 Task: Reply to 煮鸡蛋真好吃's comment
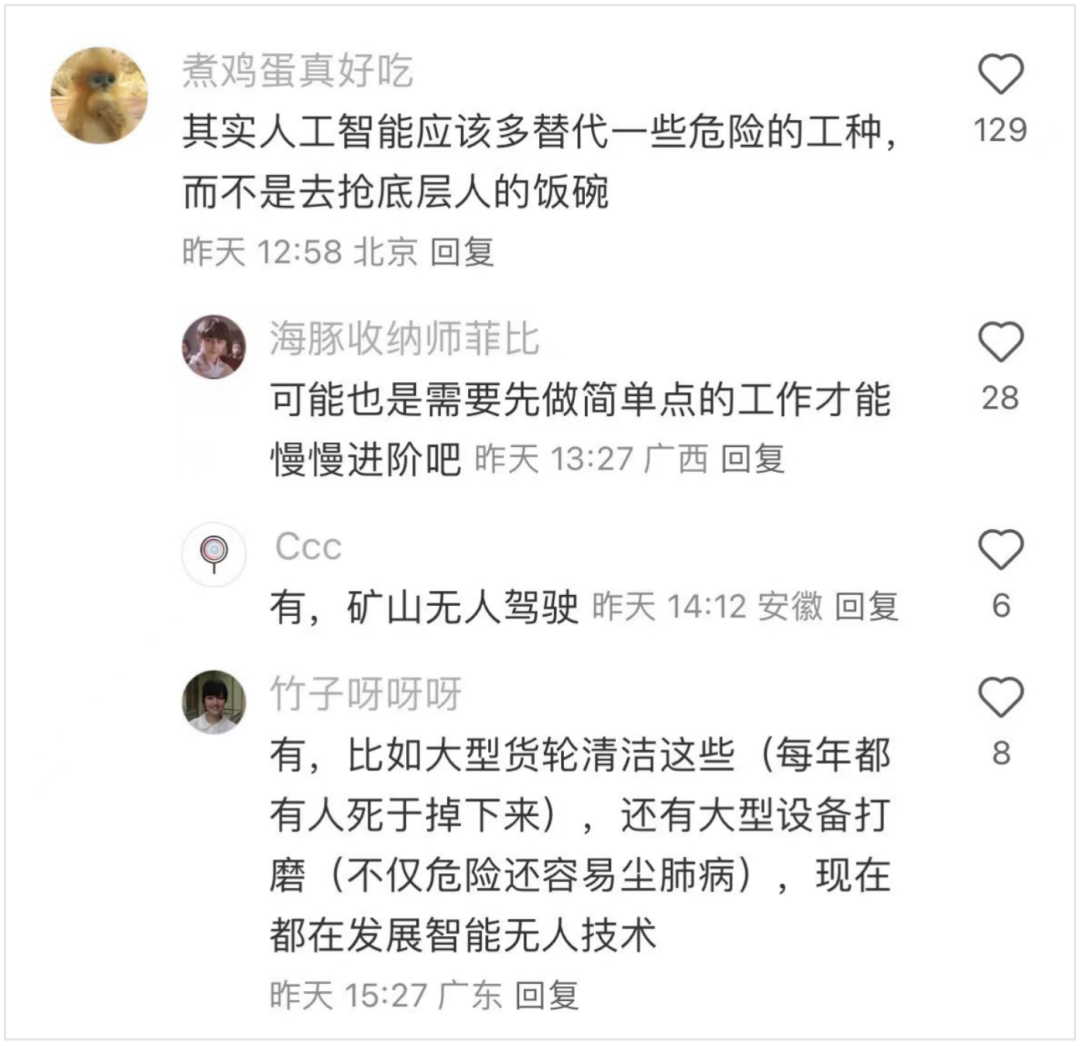(x=462, y=252)
